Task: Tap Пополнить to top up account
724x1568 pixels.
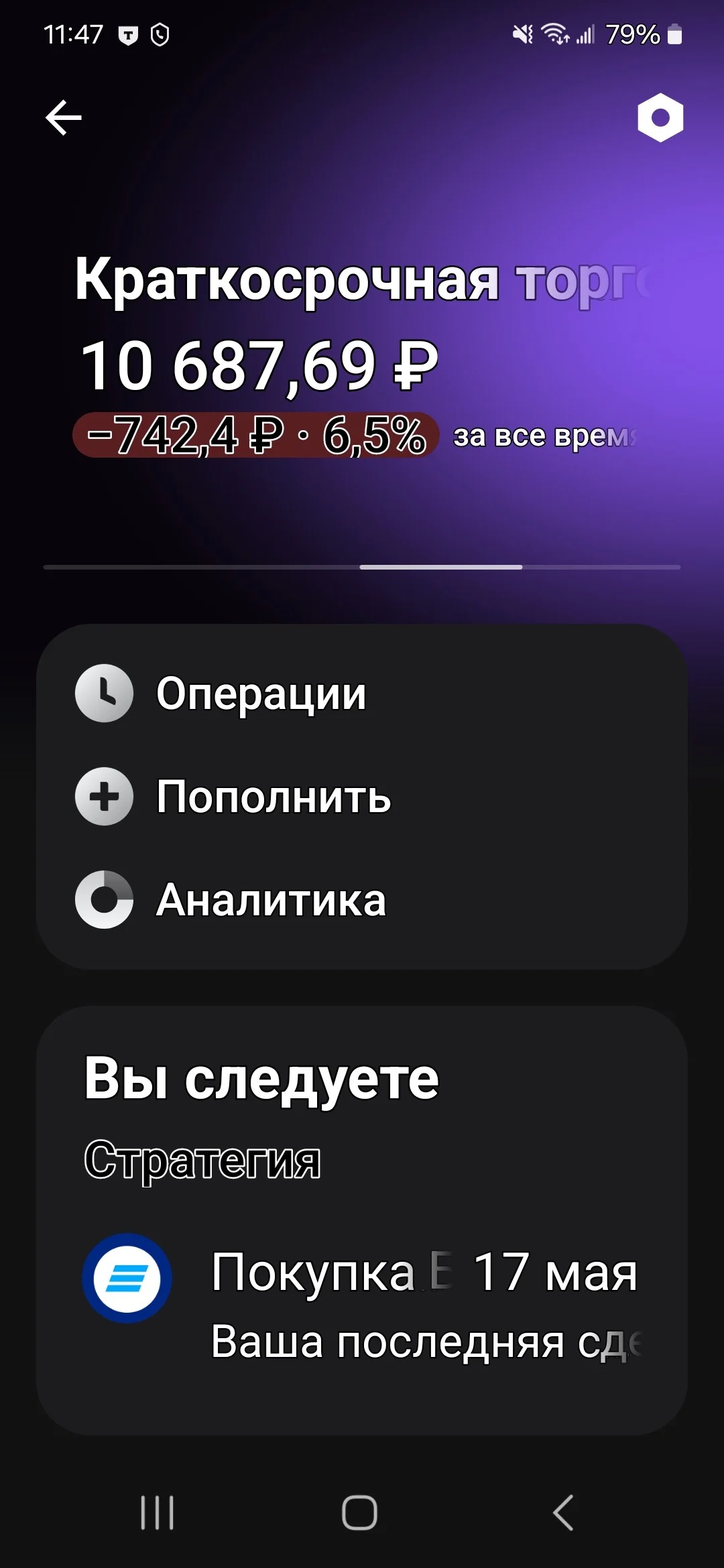Action: point(362,797)
